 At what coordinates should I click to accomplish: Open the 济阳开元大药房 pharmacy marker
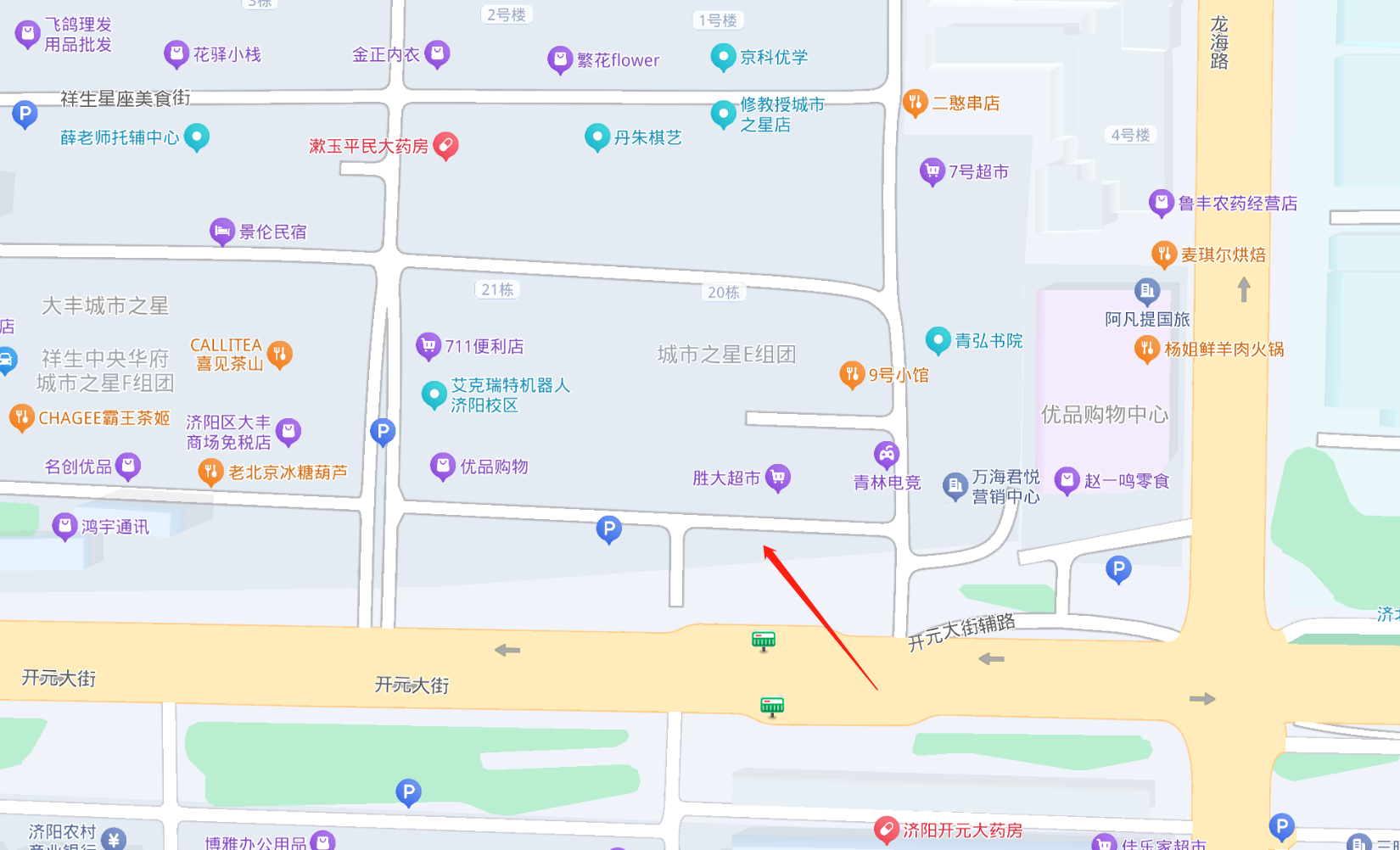point(886,829)
